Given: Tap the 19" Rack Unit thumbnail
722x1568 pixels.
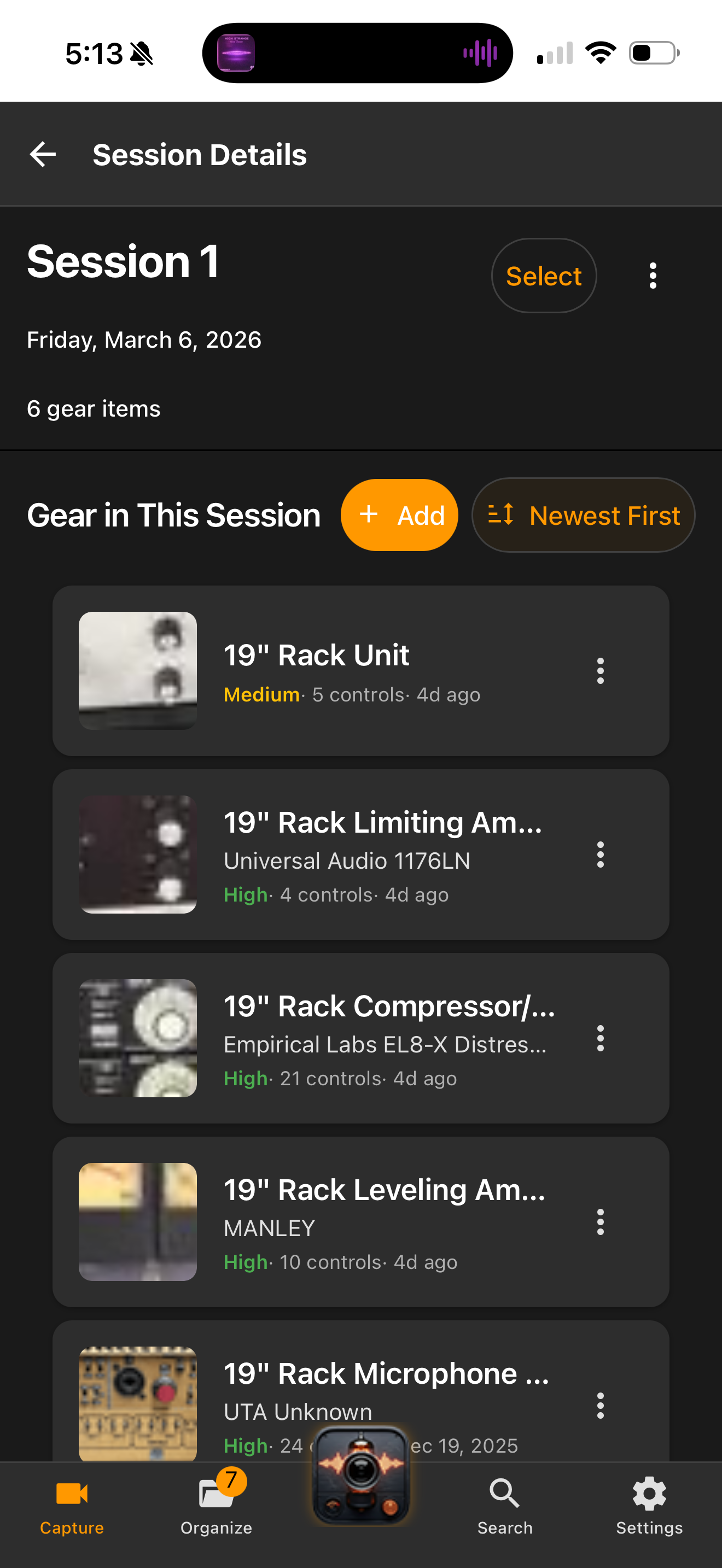Looking at the screenshot, I should pos(138,671).
